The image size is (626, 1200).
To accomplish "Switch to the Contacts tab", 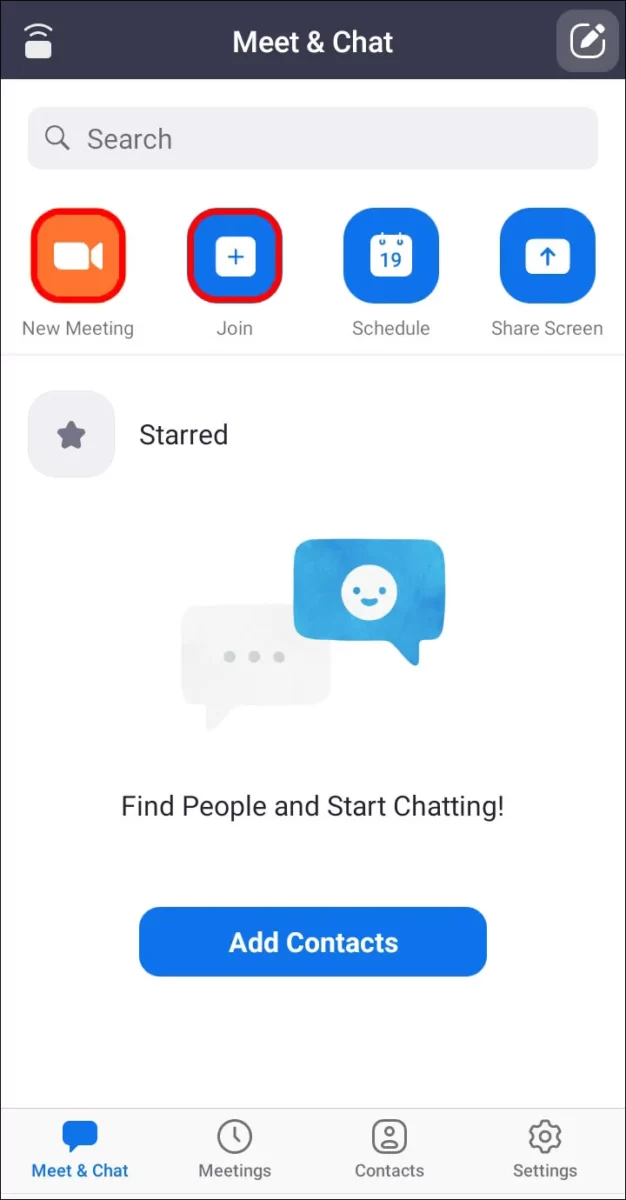I will click(x=390, y=1150).
